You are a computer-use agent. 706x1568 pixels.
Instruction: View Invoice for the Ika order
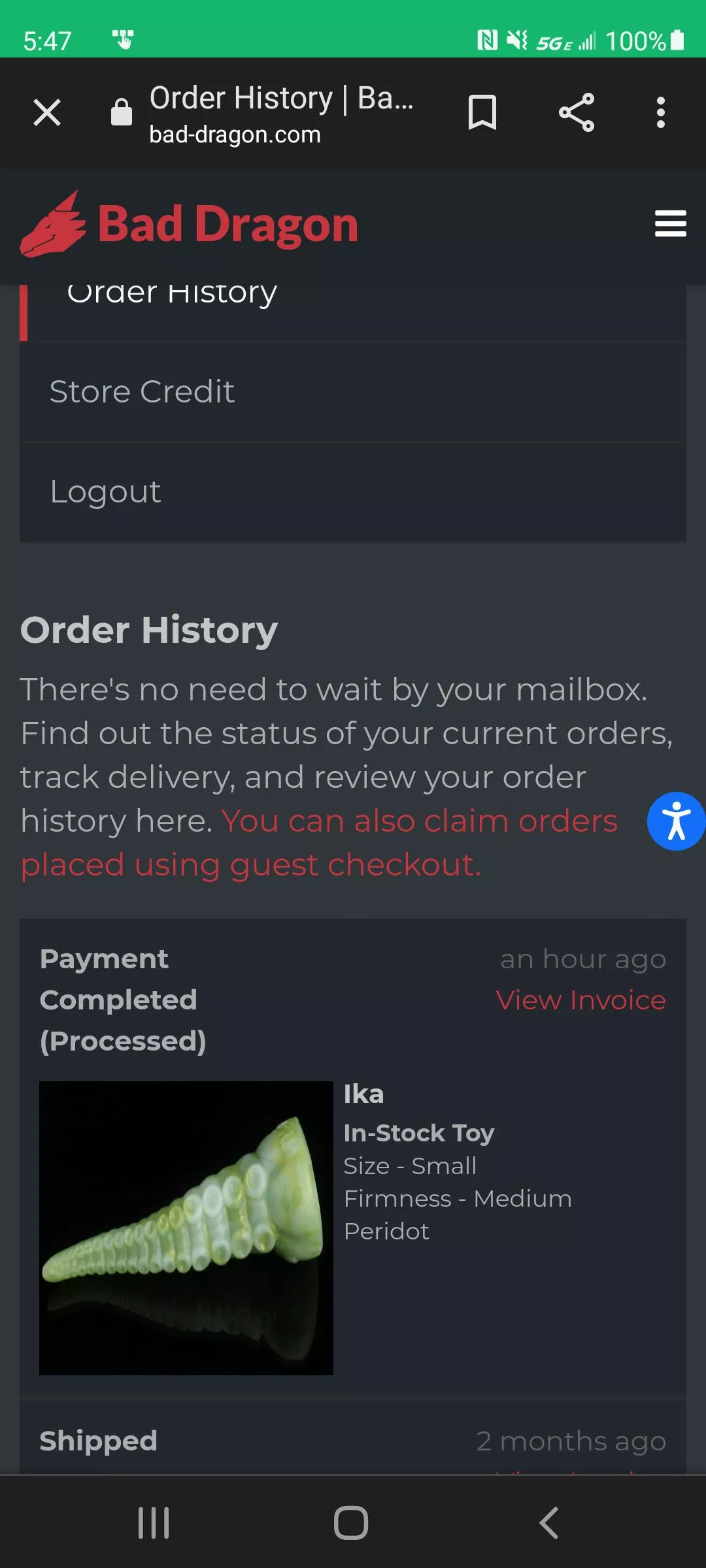click(580, 1000)
